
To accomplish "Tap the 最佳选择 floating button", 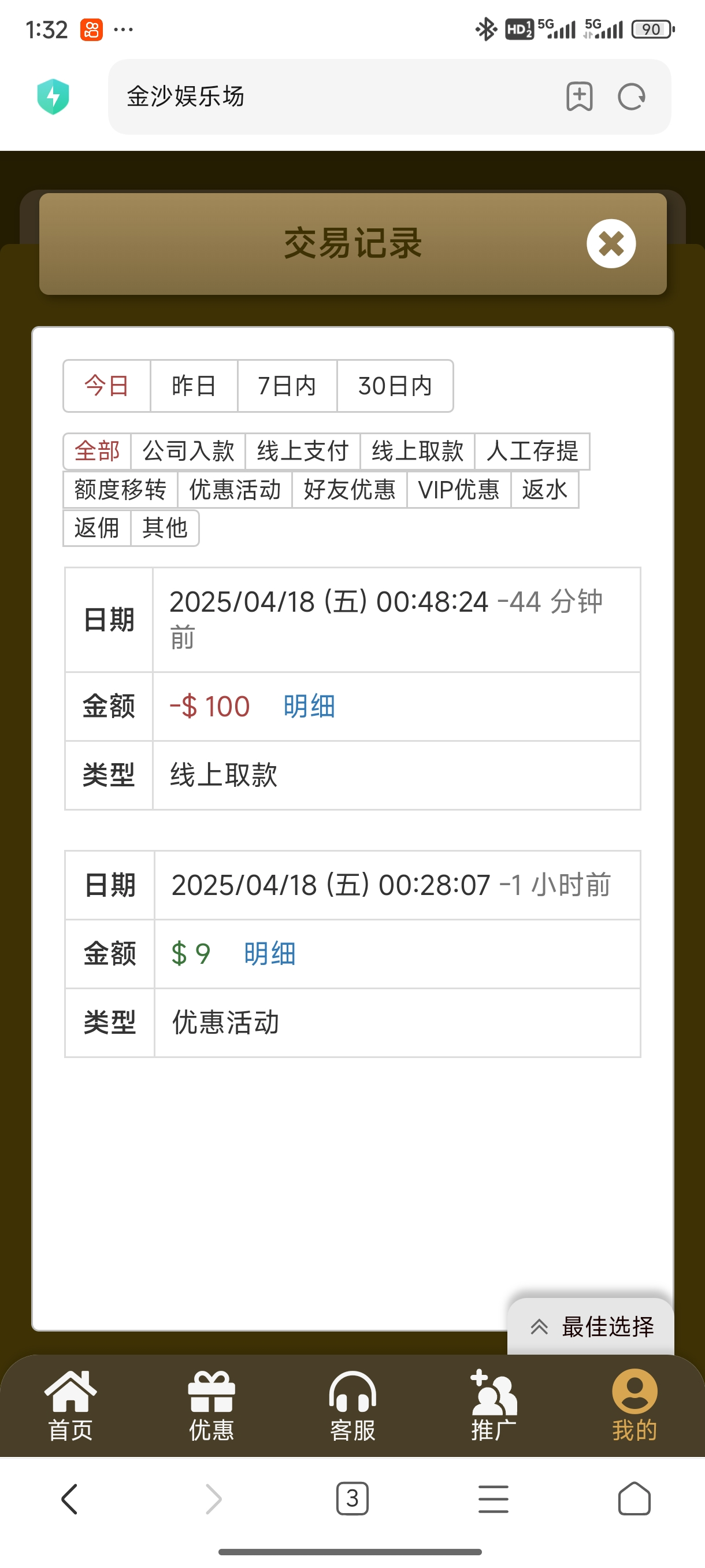I will click(x=591, y=1327).
